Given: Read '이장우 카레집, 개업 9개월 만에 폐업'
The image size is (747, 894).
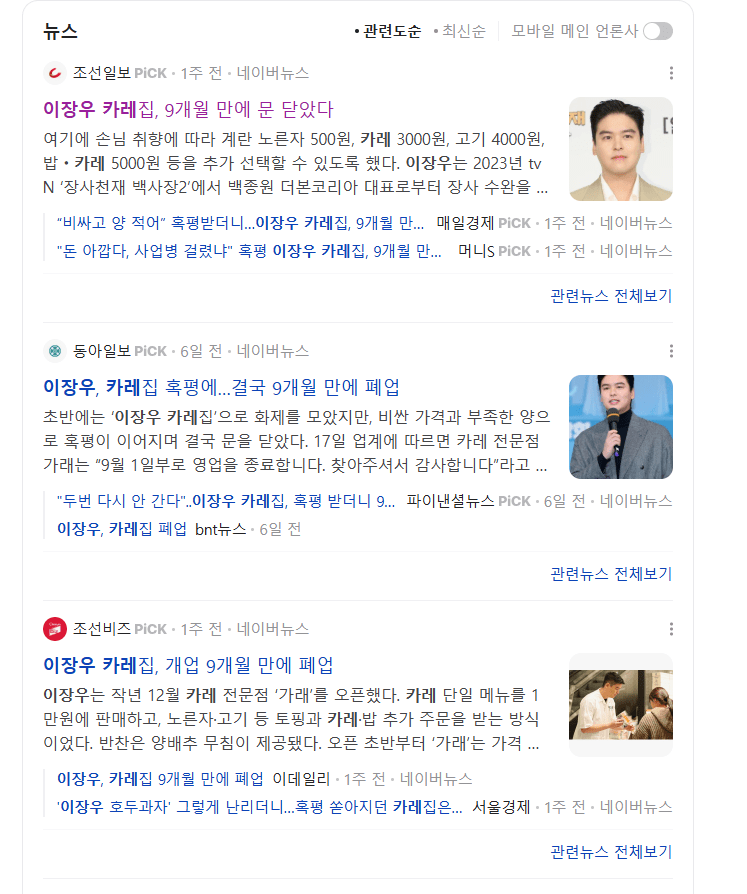Looking at the screenshot, I should click(x=188, y=665).
